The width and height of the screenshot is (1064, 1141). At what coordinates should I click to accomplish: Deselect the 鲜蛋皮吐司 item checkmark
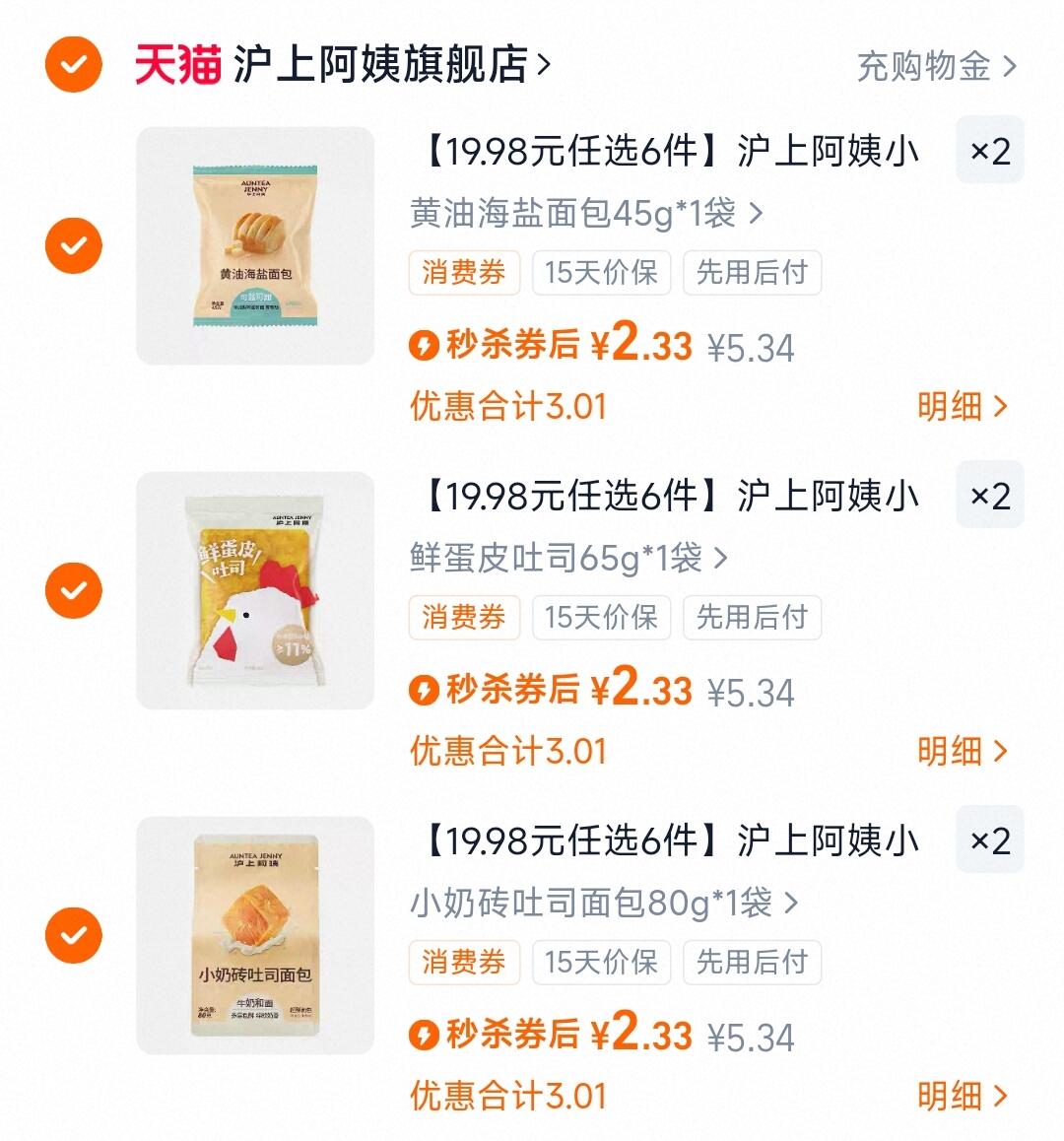pyautogui.click(x=72, y=589)
